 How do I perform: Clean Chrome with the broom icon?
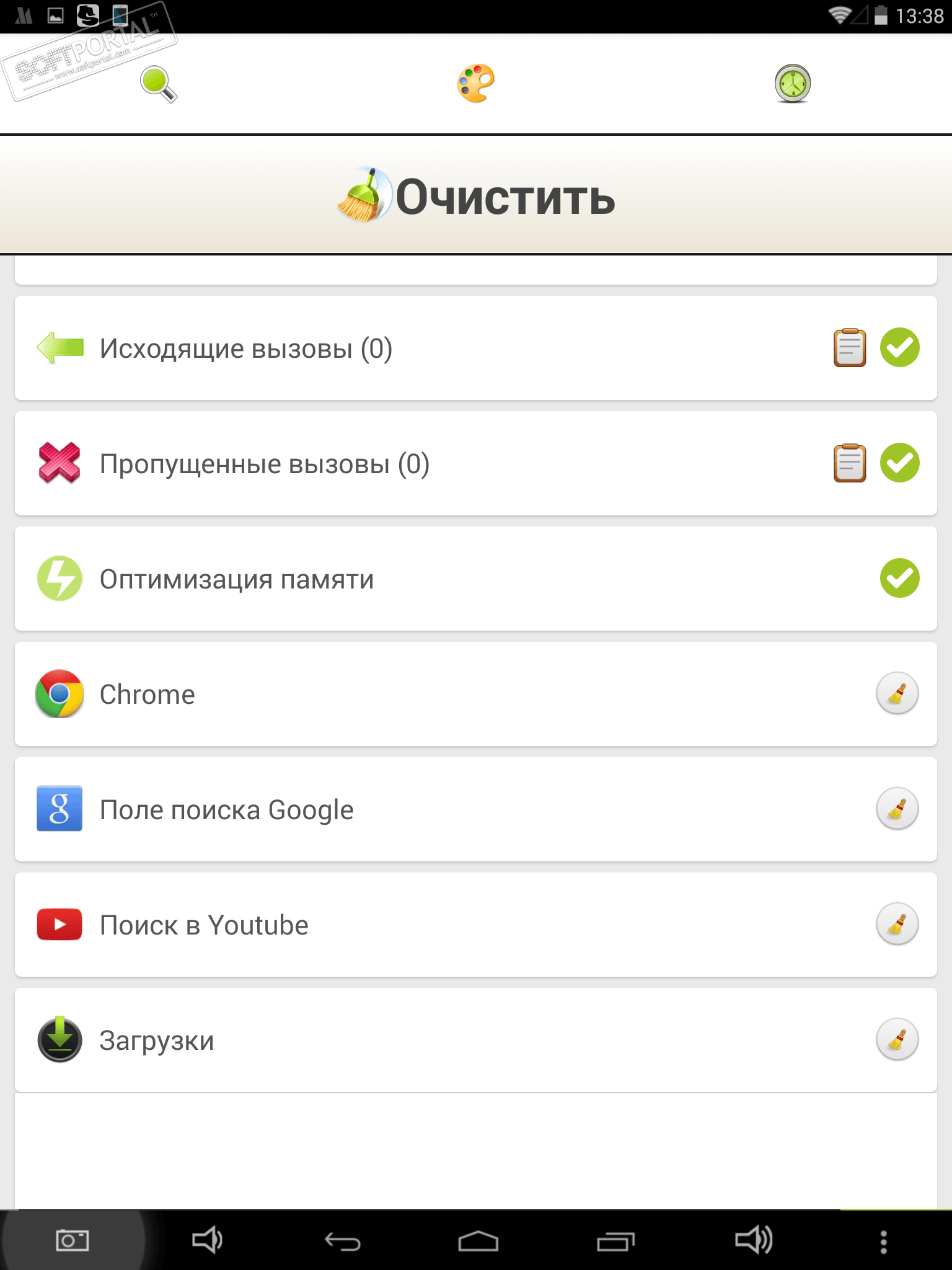pos(897,693)
